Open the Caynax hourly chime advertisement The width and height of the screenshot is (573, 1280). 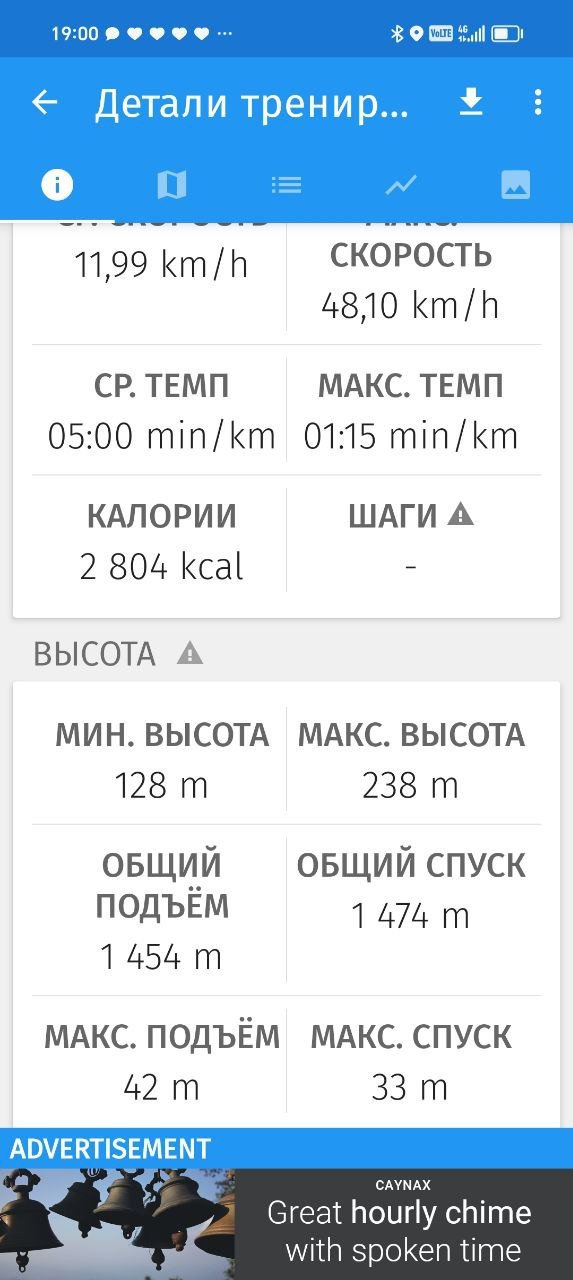(x=286, y=1224)
